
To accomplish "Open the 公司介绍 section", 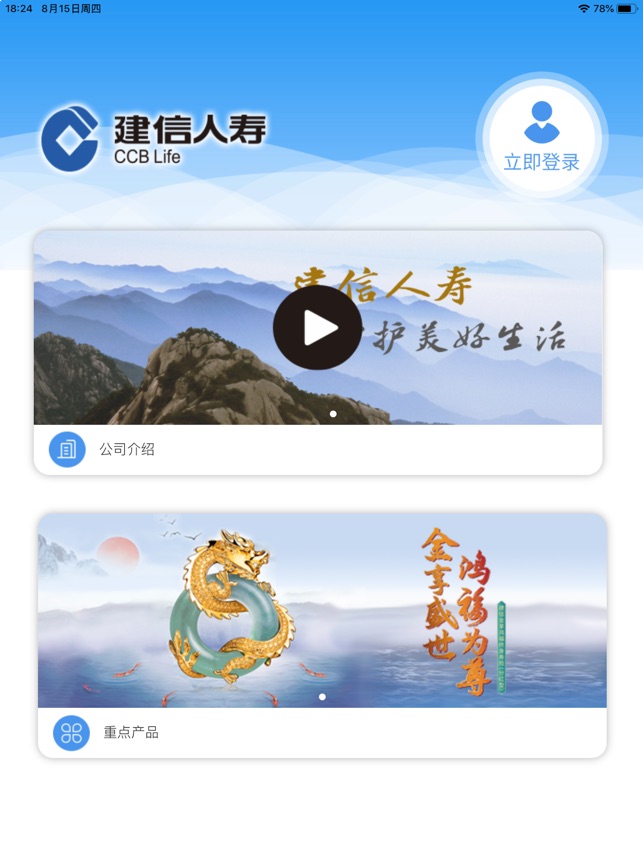I will tap(127, 450).
